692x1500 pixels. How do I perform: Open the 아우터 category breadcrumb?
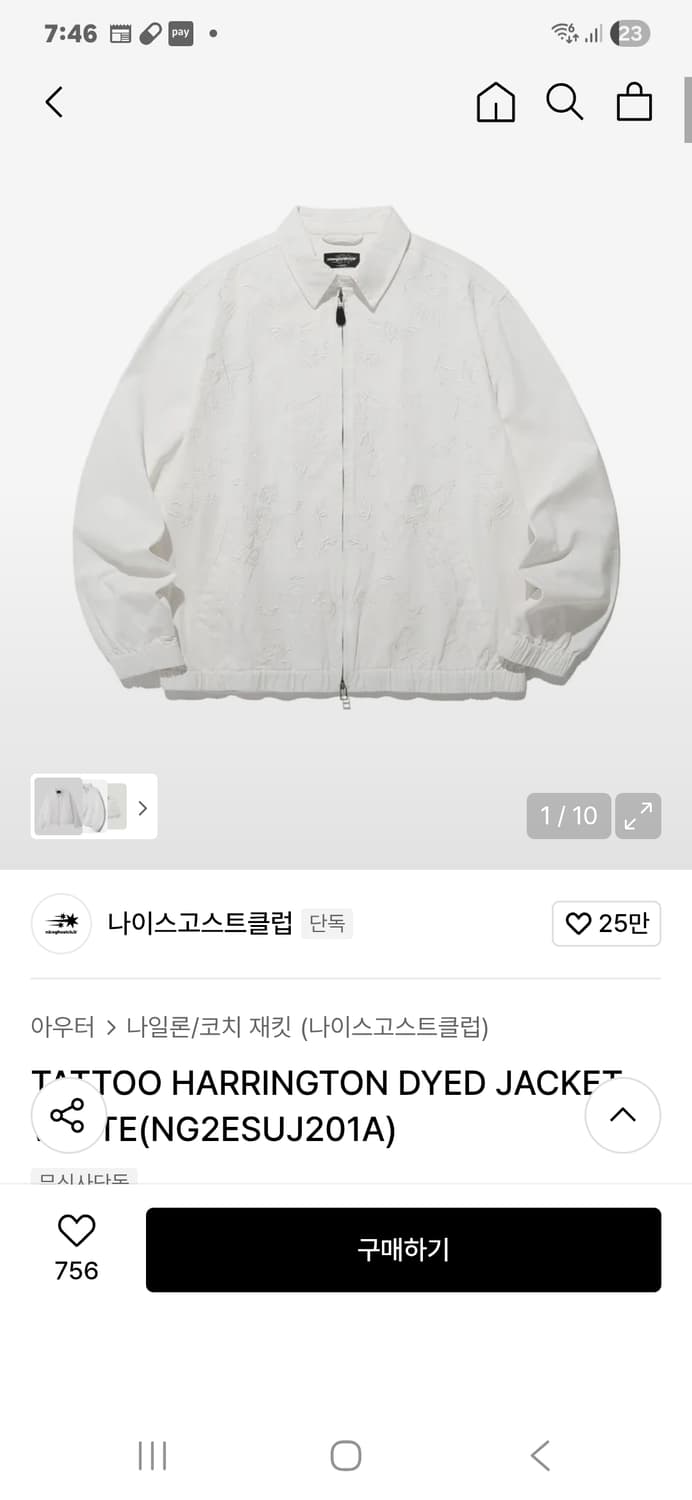point(62,1026)
